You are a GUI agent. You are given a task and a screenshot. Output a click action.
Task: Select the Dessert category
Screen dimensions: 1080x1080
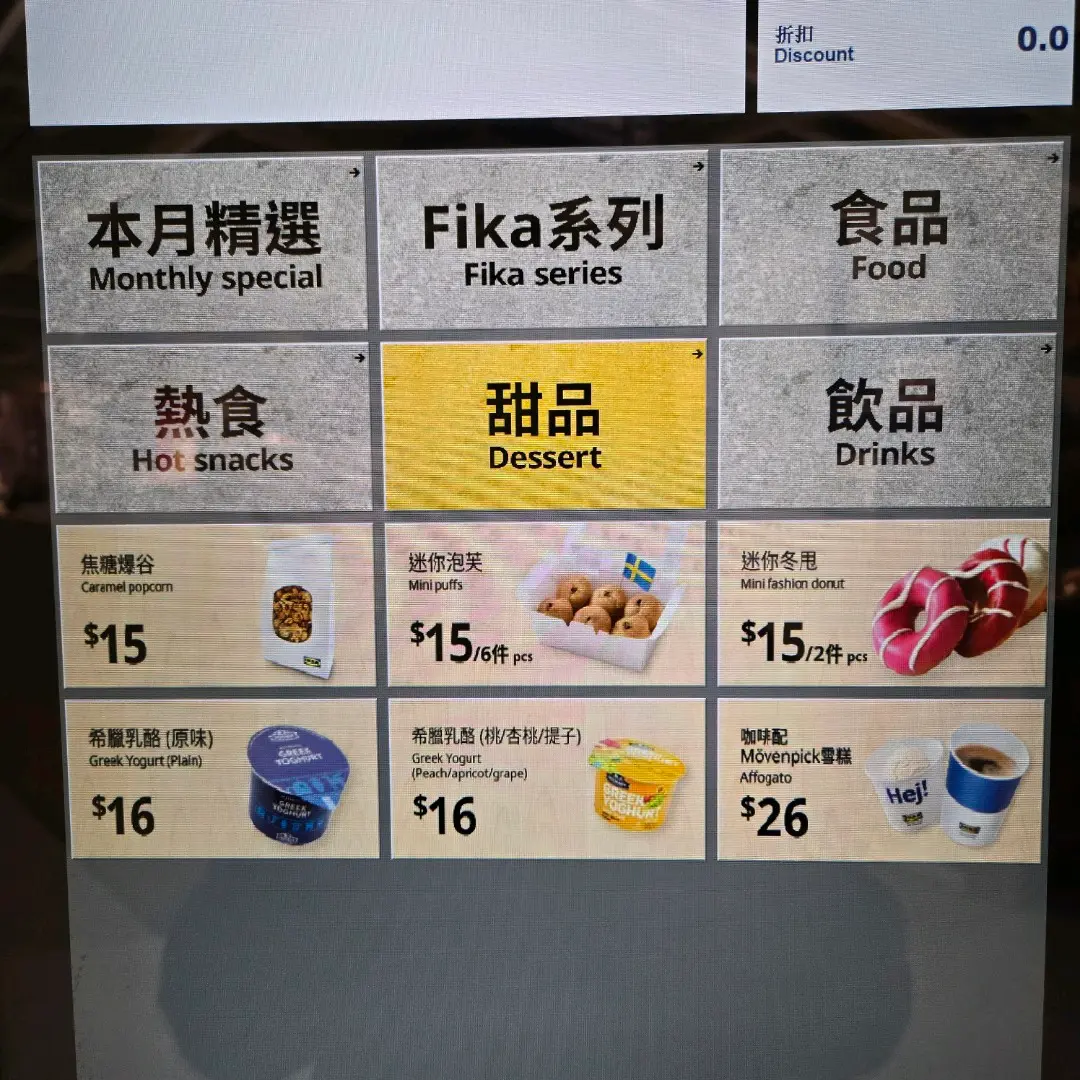point(544,427)
